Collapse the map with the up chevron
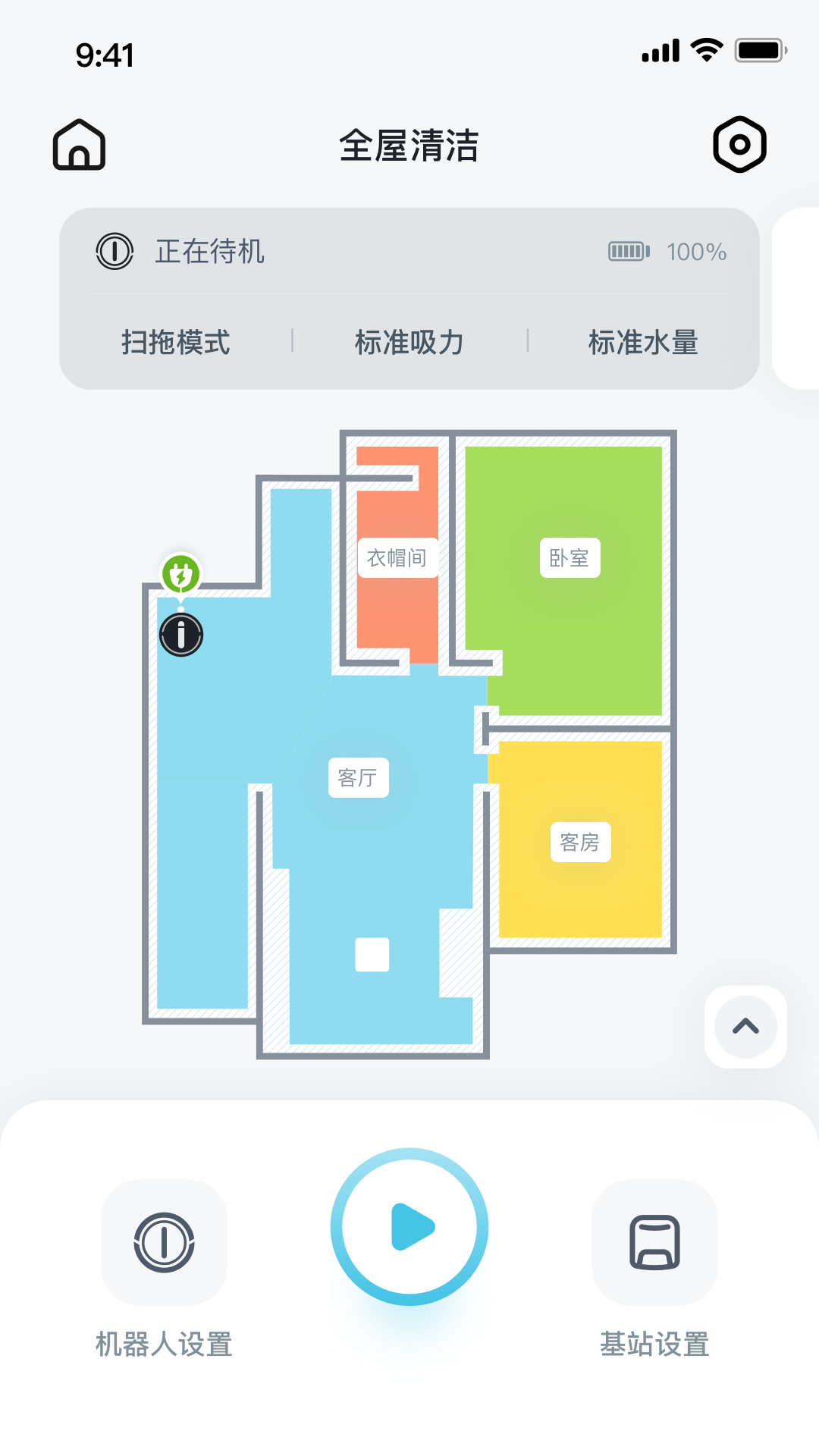This screenshot has width=819, height=1456. pyautogui.click(x=745, y=1027)
